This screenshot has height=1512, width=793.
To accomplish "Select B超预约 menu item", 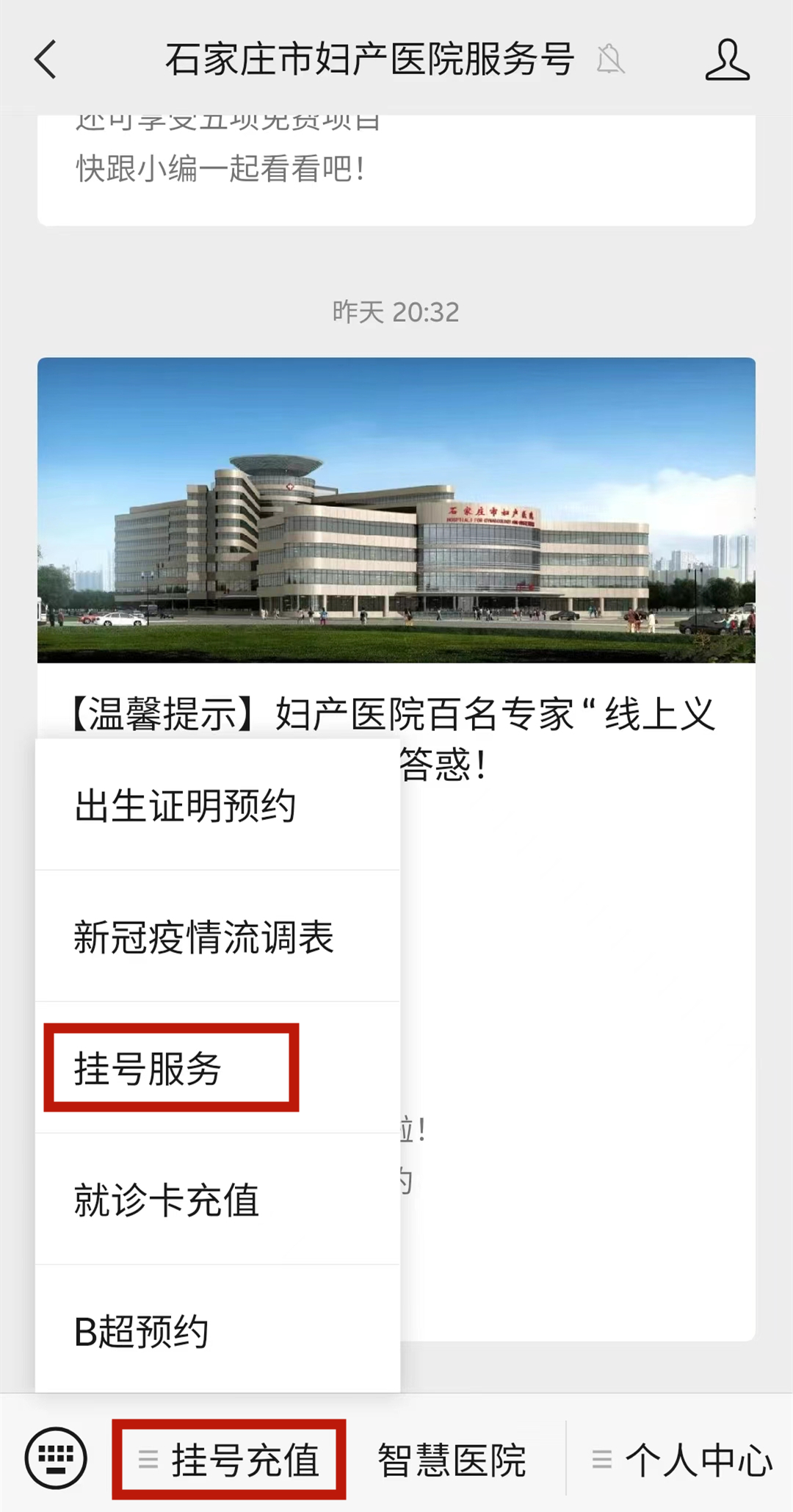I will (x=142, y=1331).
